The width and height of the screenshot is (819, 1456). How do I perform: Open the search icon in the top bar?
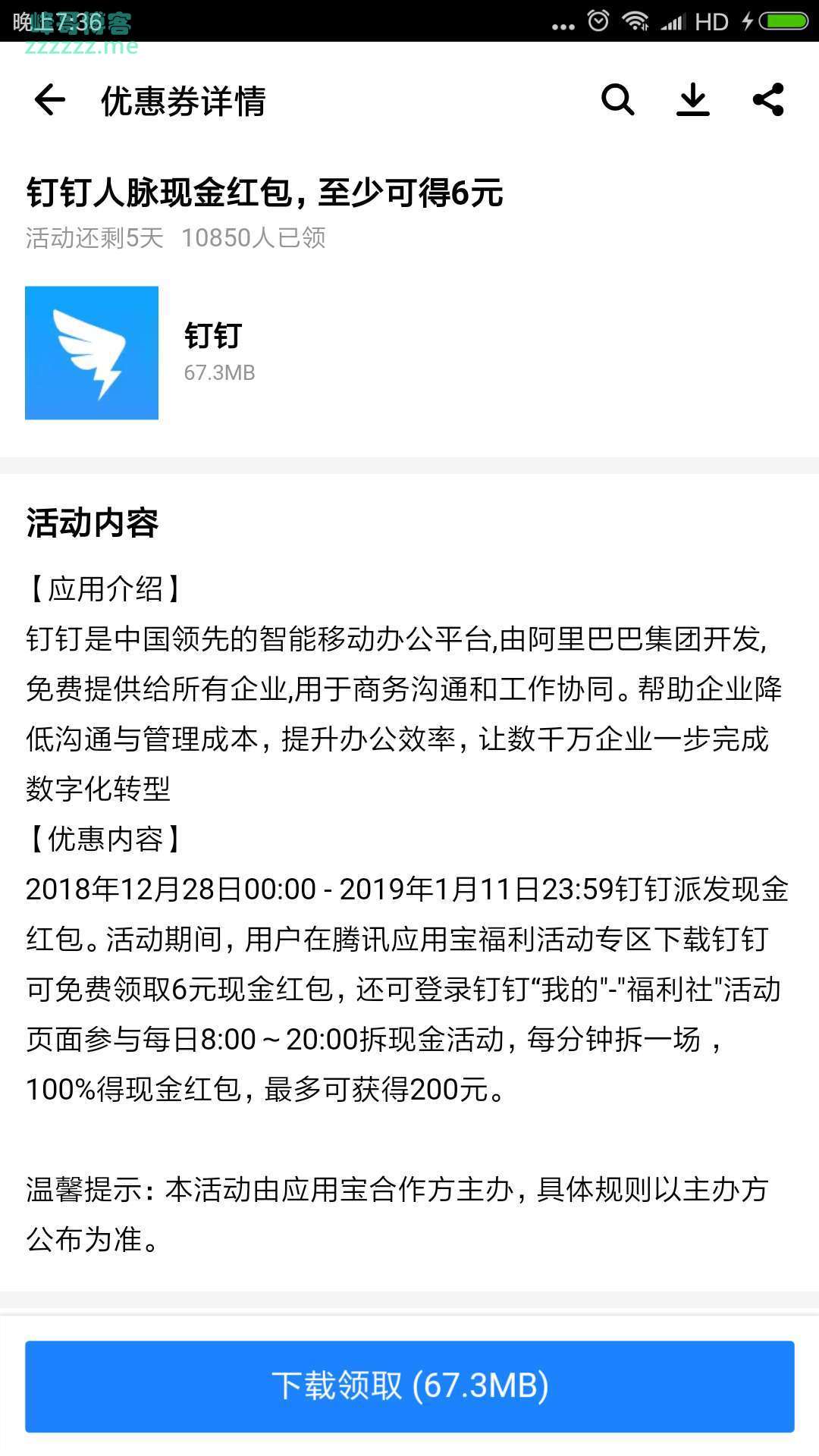(x=617, y=100)
